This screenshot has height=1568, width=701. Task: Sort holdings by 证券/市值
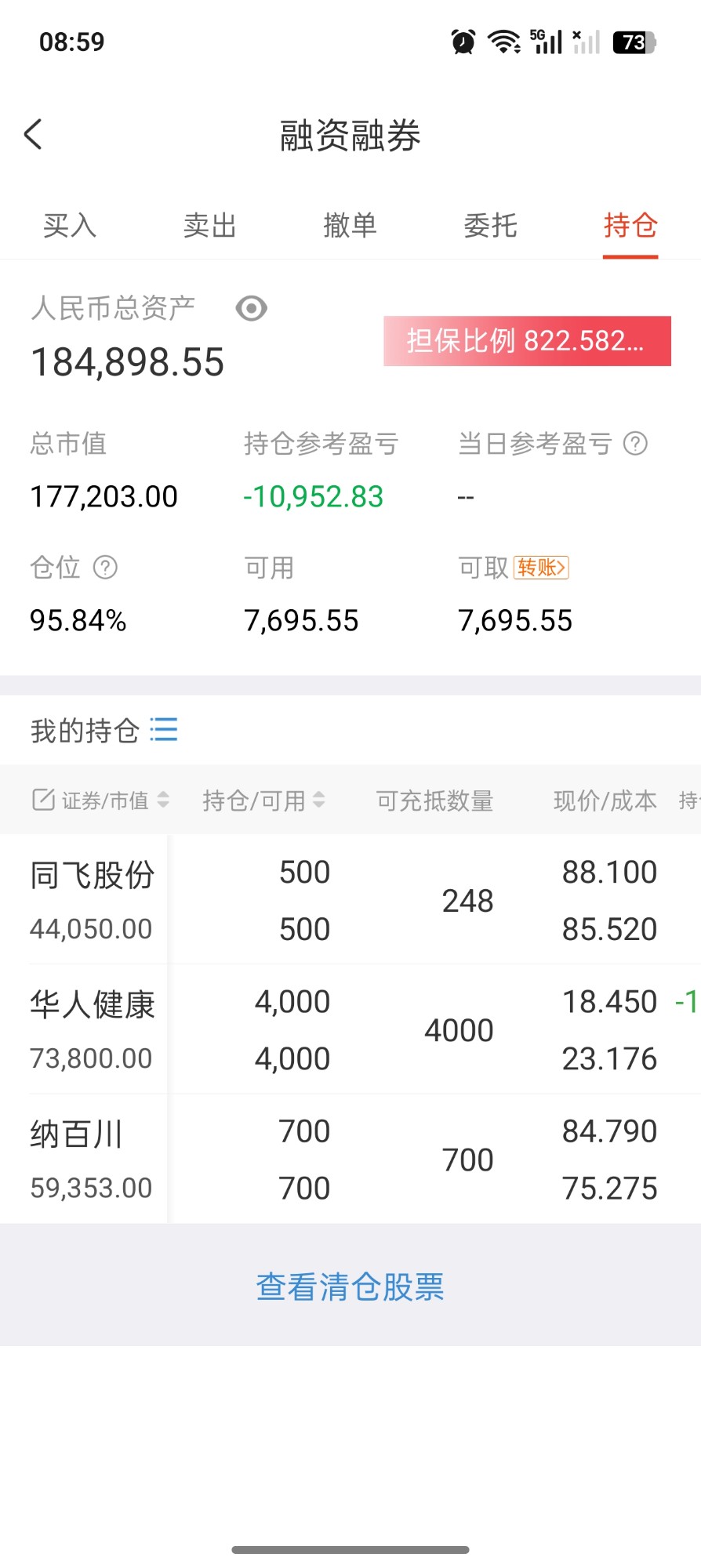pos(100,800)
